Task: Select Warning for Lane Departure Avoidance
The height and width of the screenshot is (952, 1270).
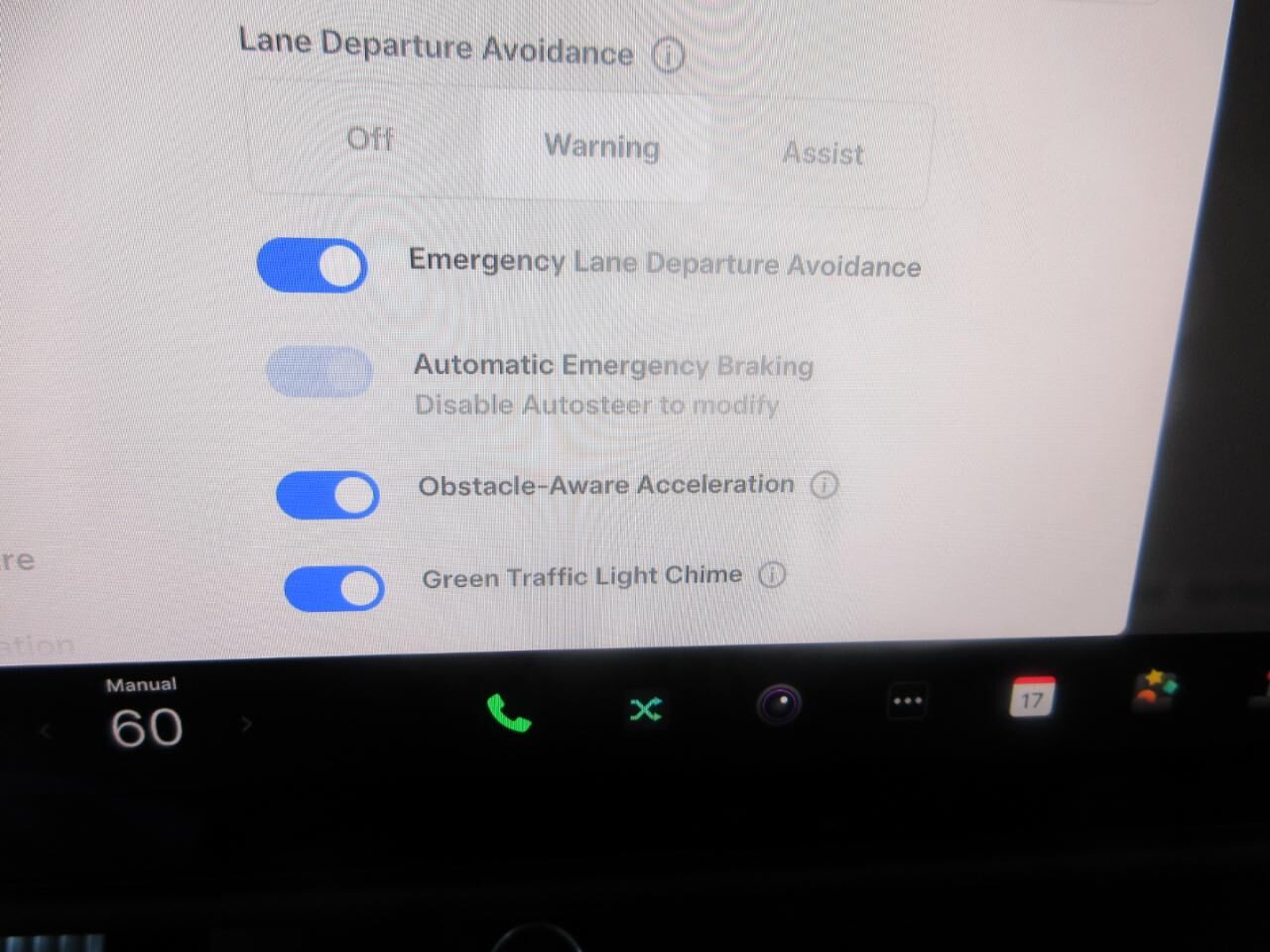Action: (601, 147)
